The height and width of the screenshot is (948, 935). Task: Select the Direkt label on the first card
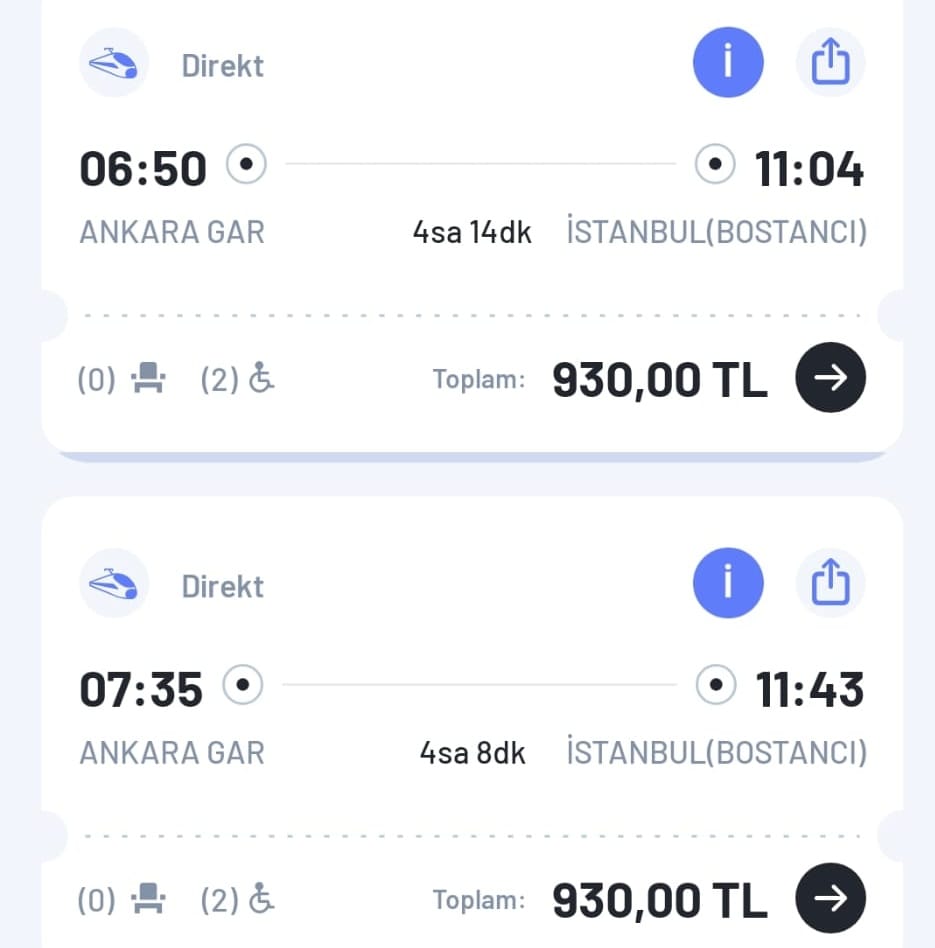(x=222, y=64)
